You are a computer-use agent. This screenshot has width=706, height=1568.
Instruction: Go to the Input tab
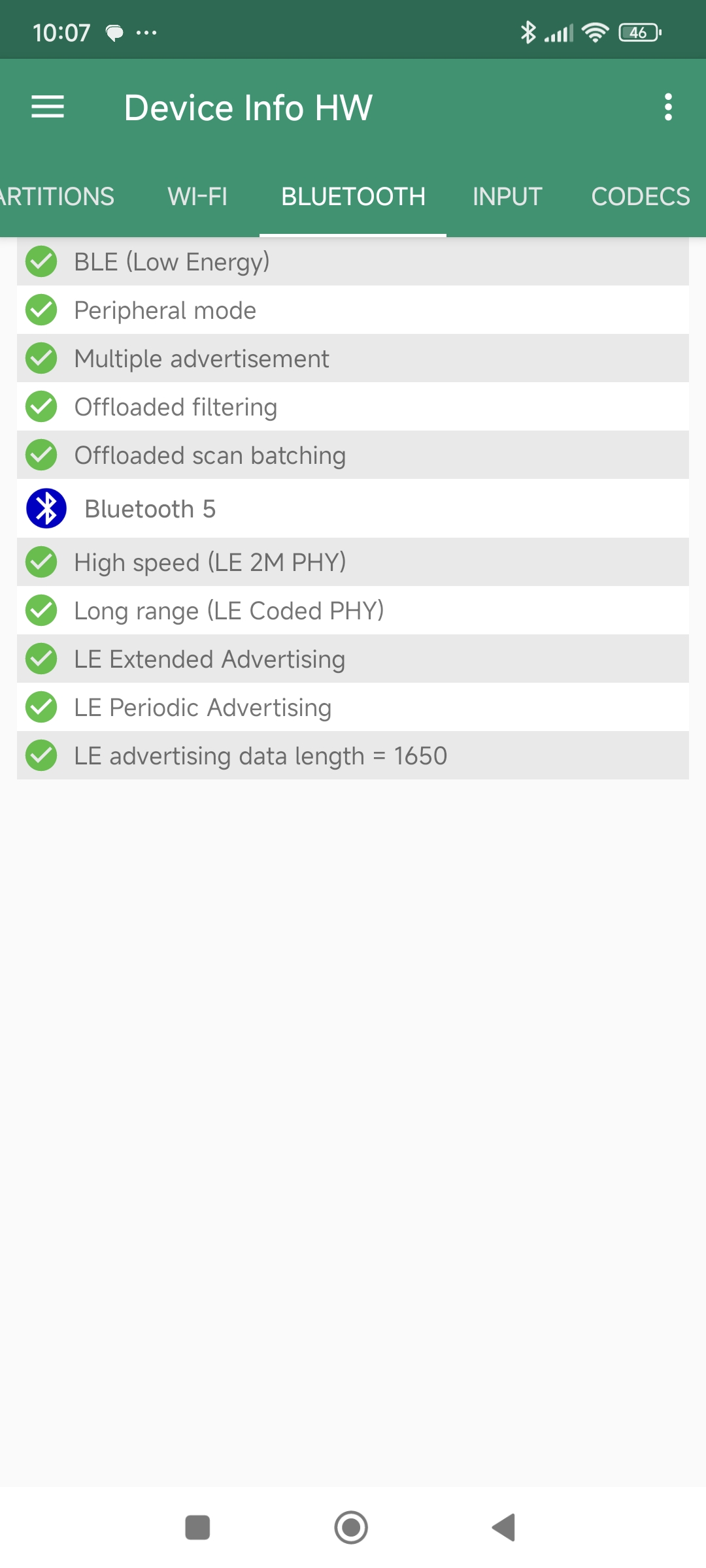tap(507, 197)
